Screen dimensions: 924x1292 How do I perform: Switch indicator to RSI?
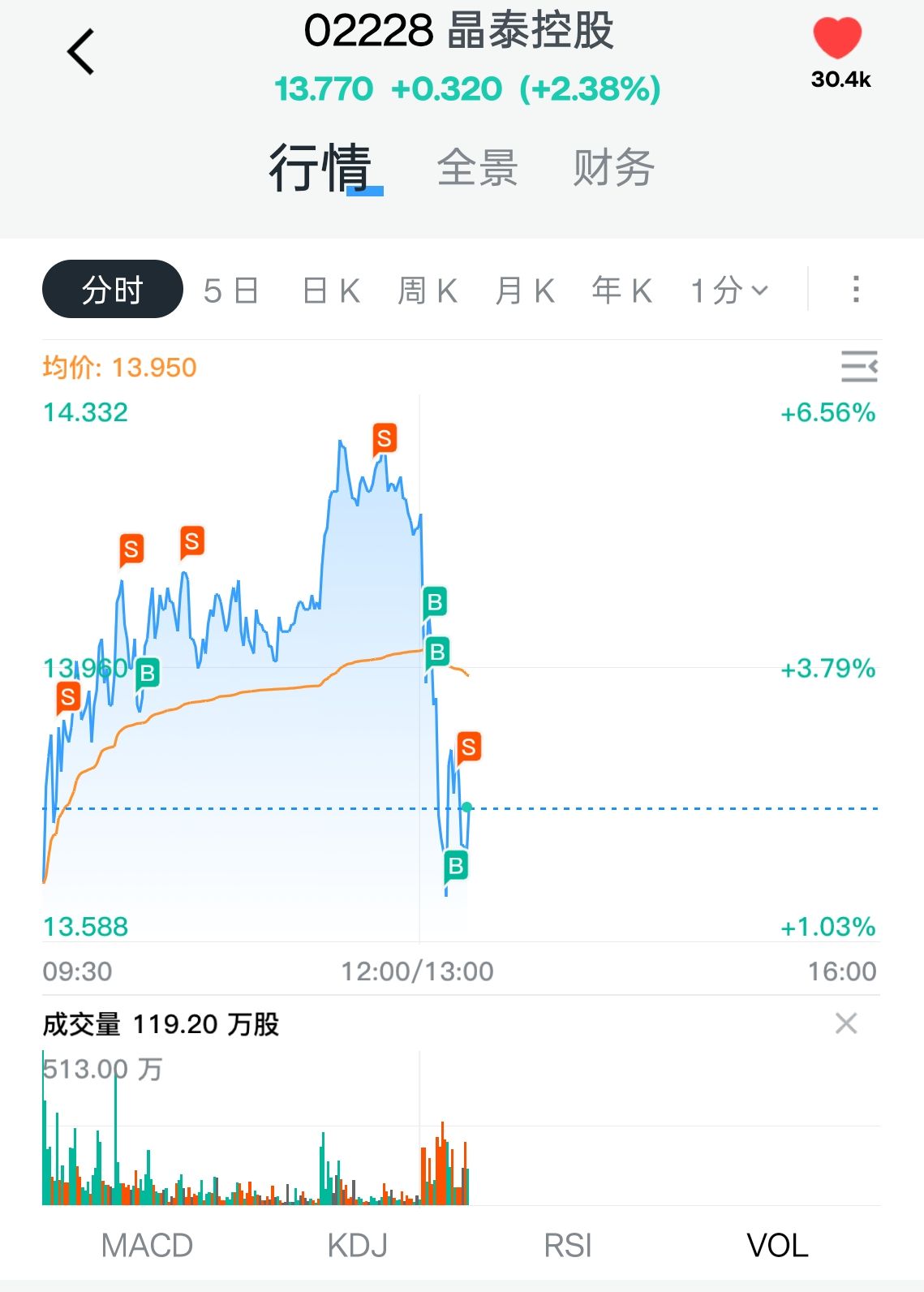pyautogui.click(x=568, y=1245)
